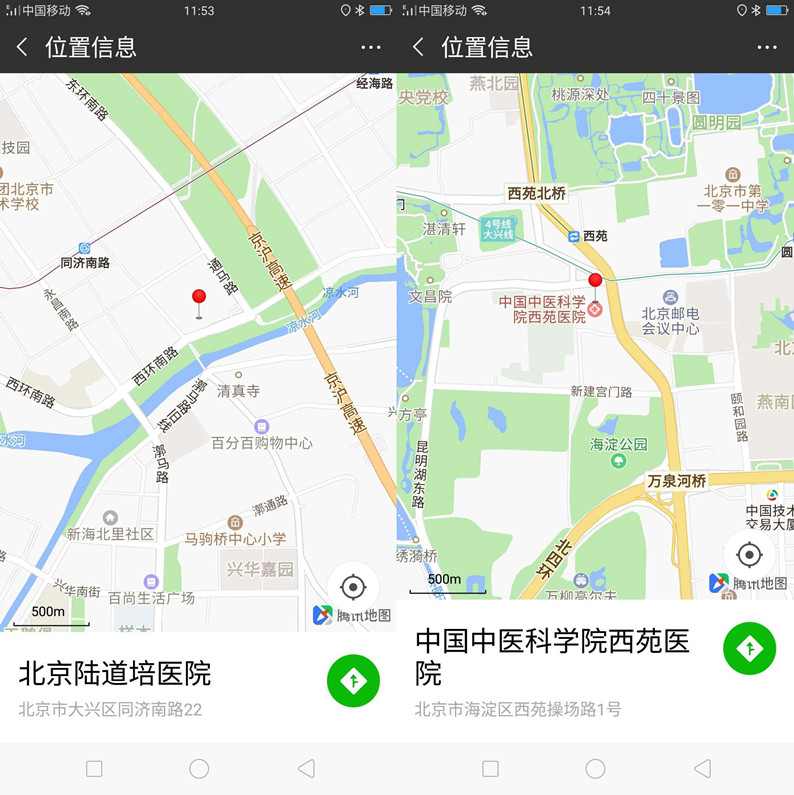
Task: Go back from the 北京陆道培医院 location page
Action: tap(22, 47)
